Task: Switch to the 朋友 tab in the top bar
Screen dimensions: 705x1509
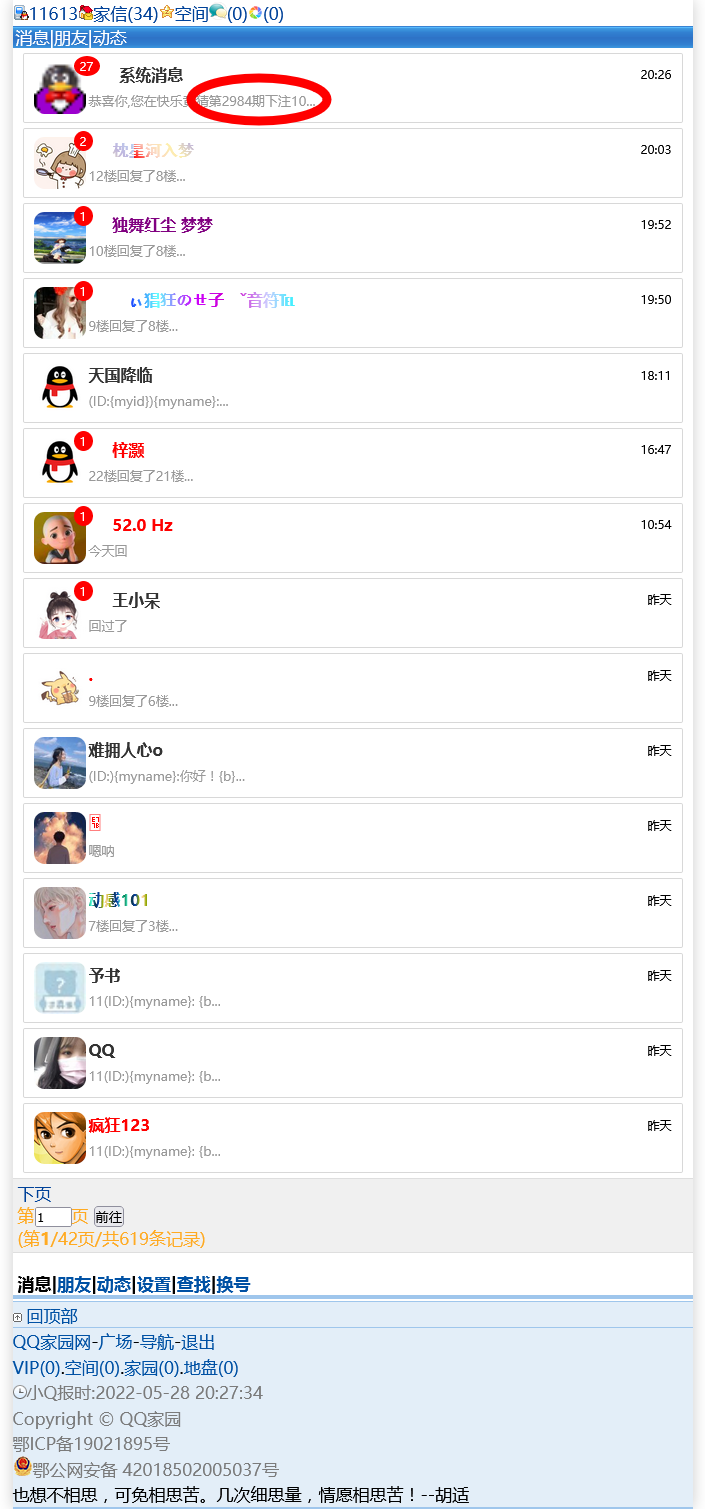Action: (x=71, y=38)
